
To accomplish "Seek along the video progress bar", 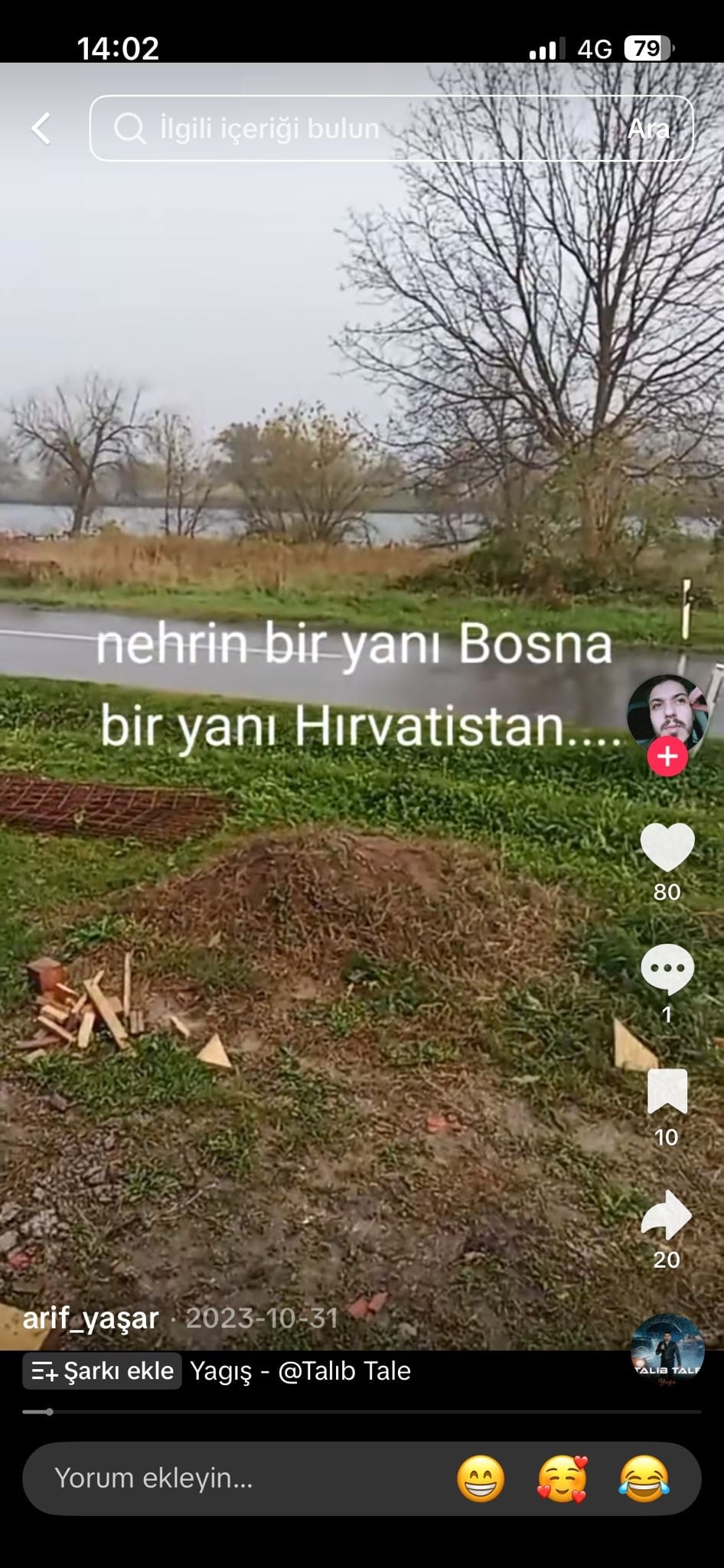I will (x=361, y=1411).
